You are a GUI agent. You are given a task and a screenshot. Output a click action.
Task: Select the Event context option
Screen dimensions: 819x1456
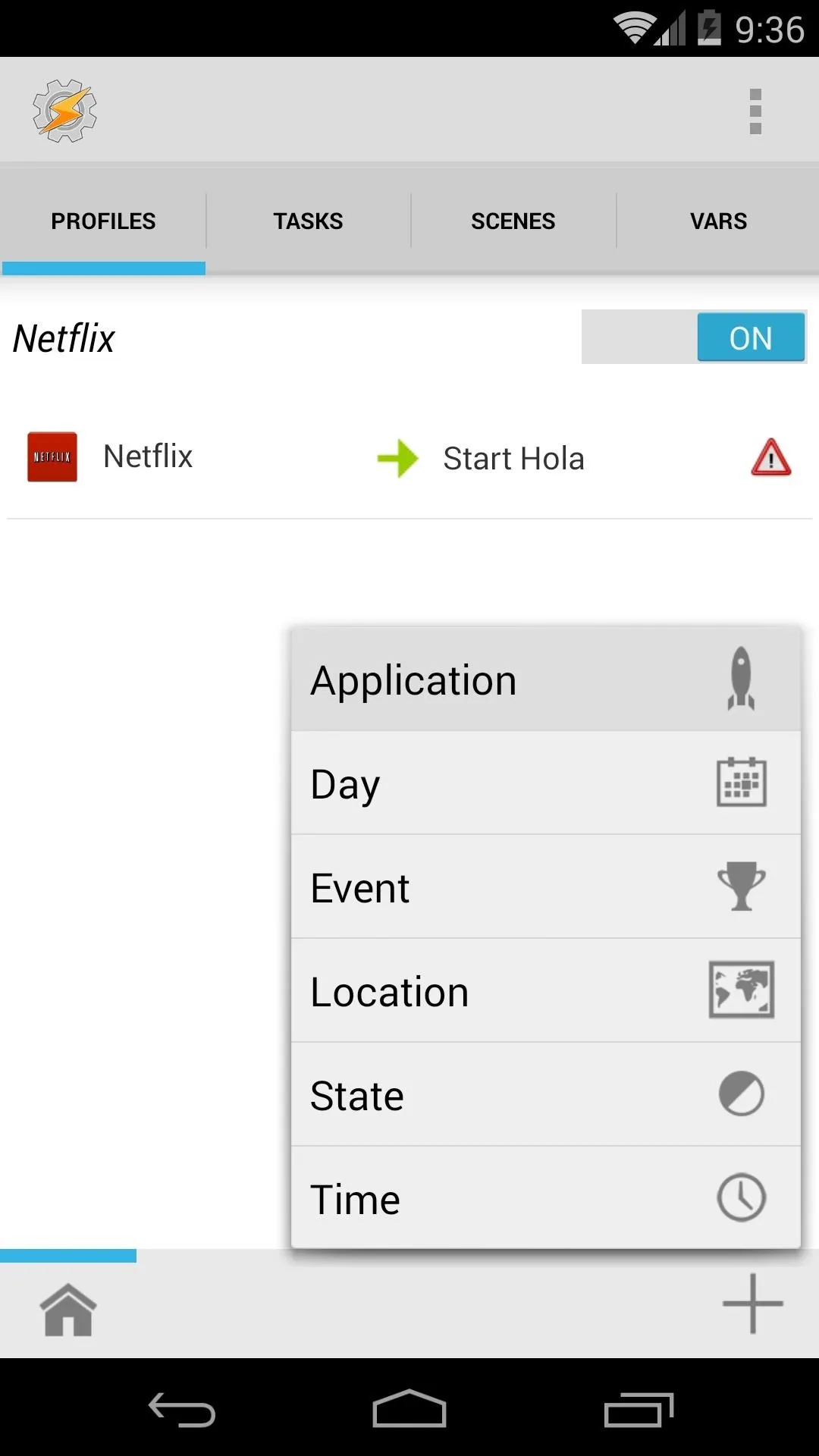pos(546,887)
